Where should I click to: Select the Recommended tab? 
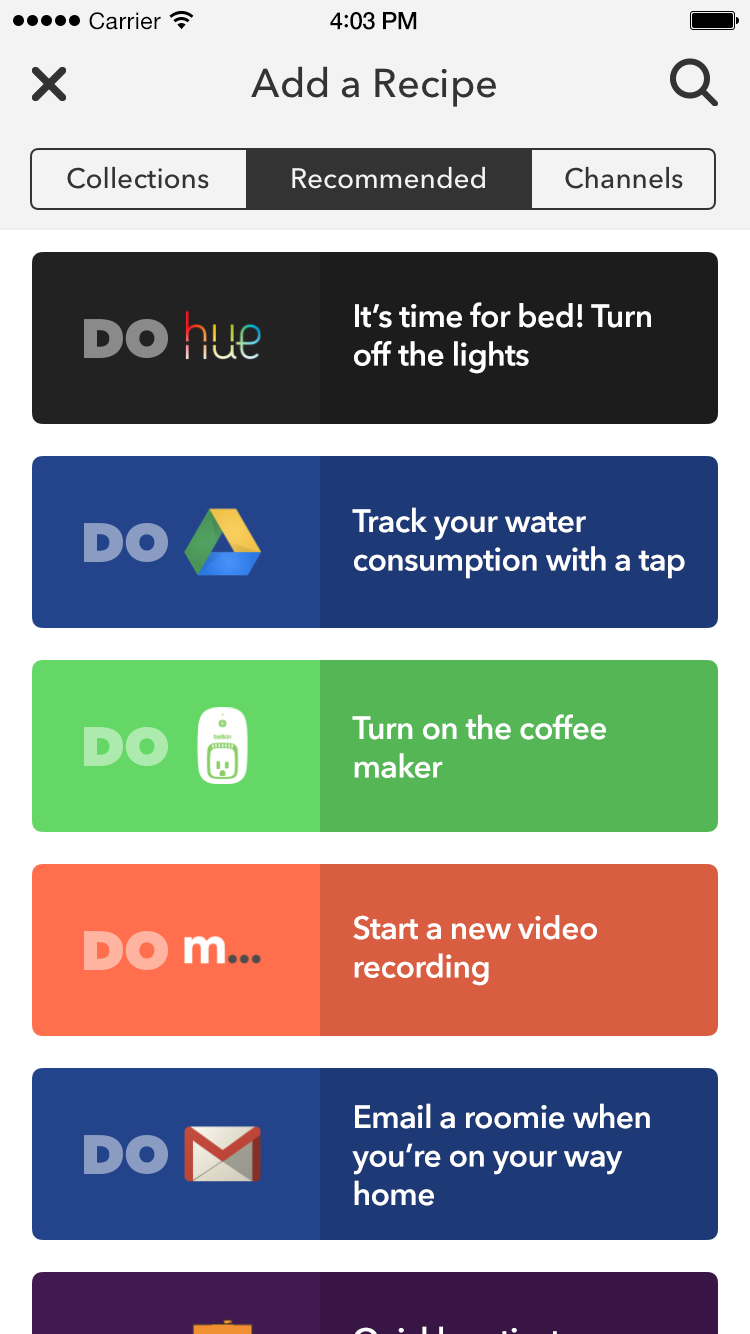pos(388,179)
